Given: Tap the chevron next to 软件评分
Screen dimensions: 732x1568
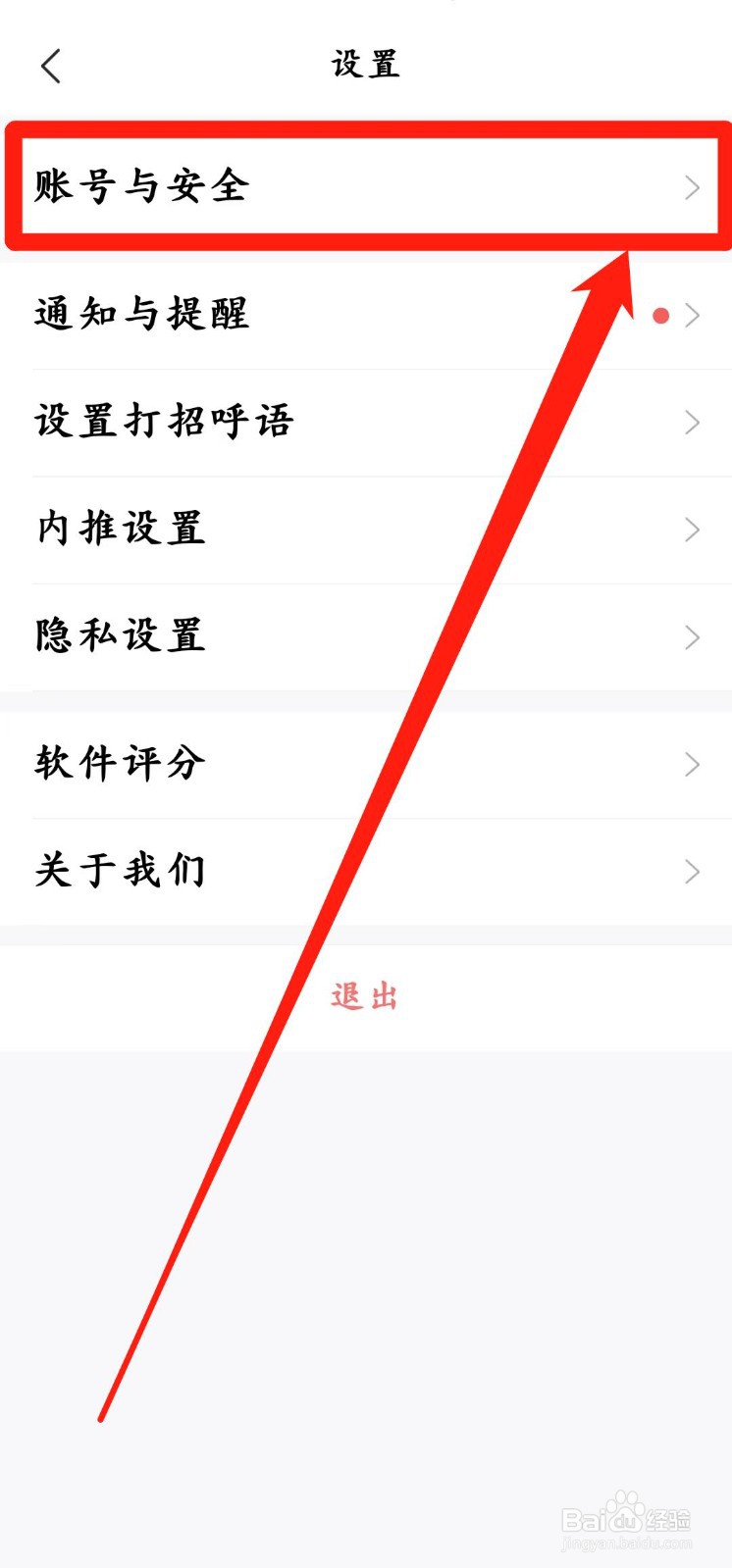Looking at the screenshot, I should [x=693, y=764].
